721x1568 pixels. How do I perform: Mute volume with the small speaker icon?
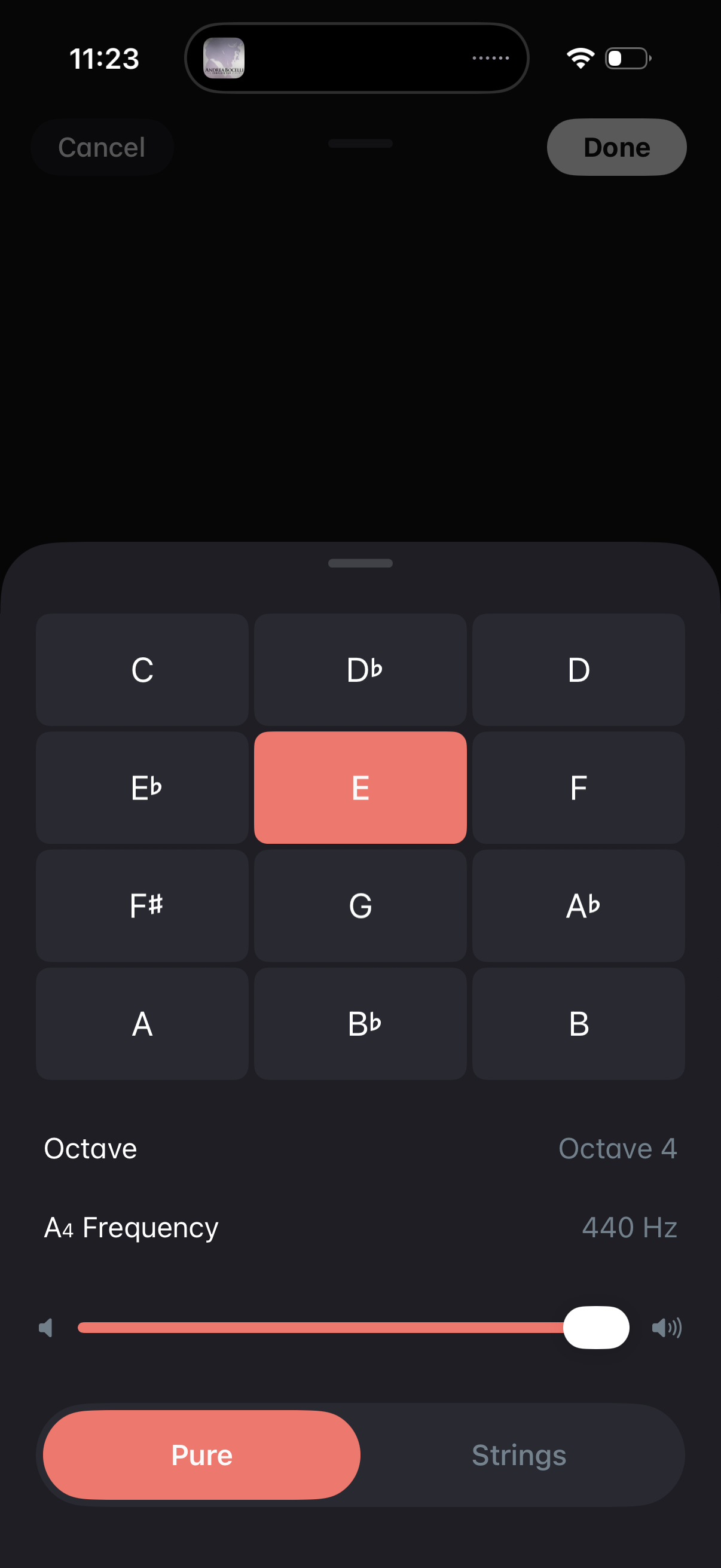(47, 1328)
